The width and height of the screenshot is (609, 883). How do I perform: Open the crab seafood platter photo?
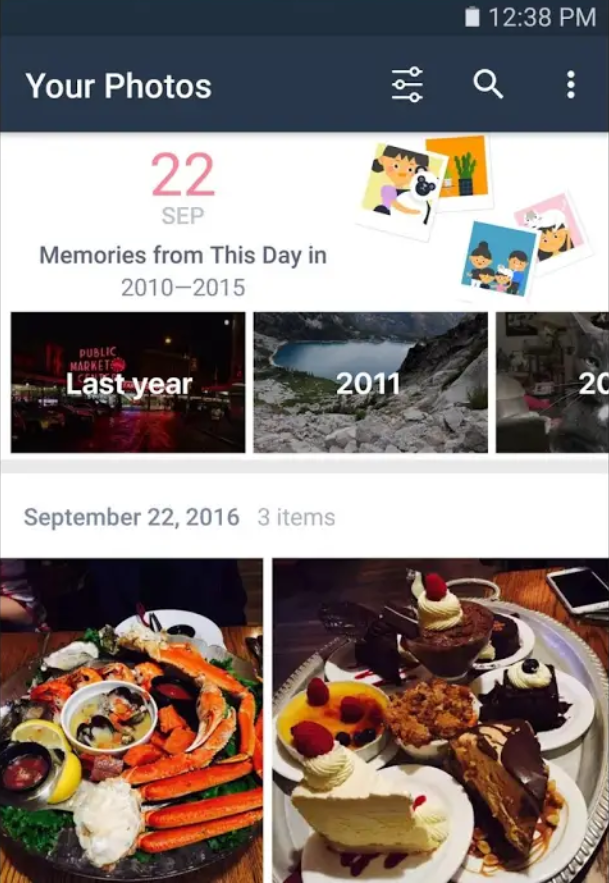(131, 720)
